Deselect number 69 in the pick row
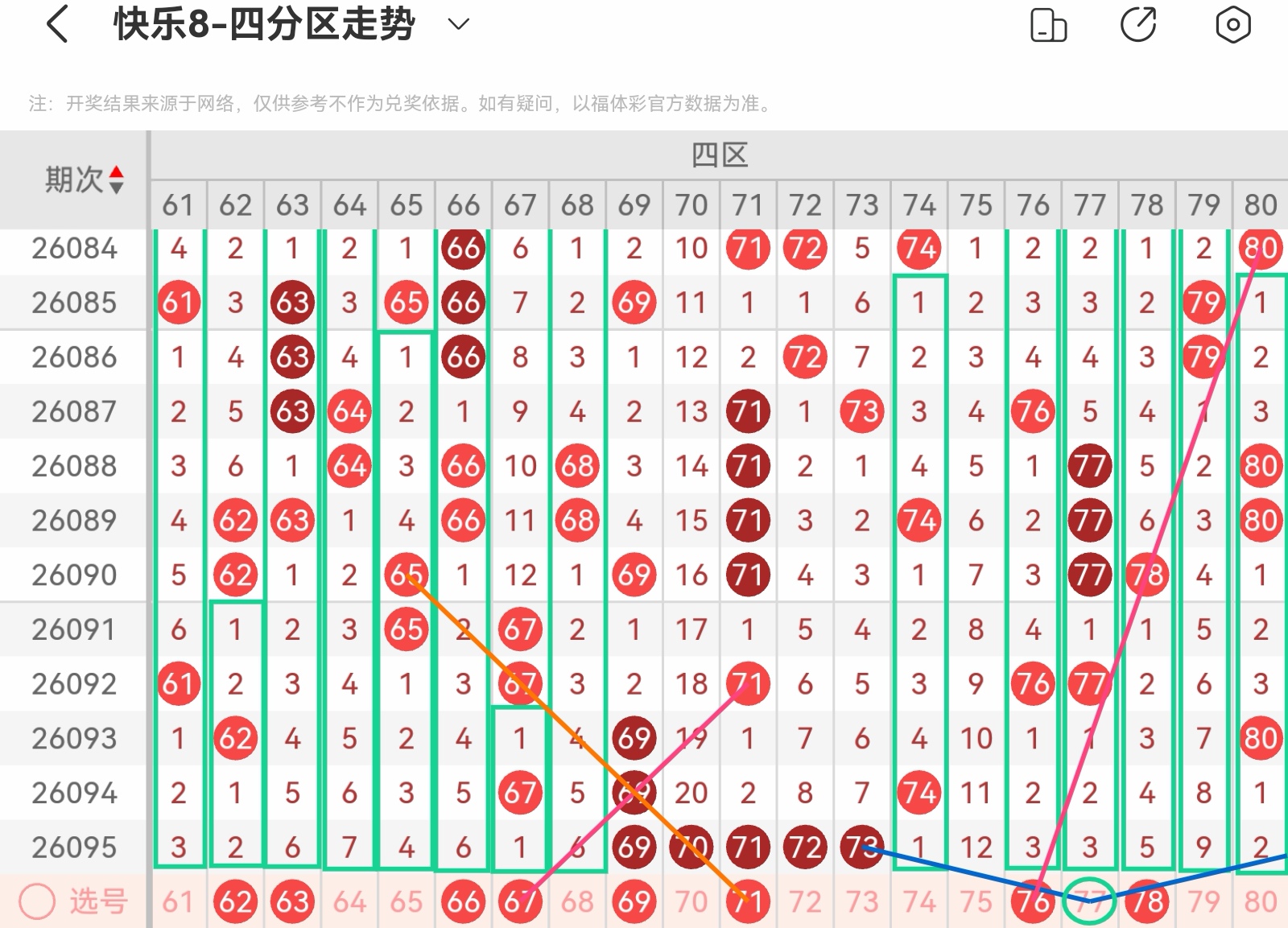The image size is (1288, 928). [x=634, y=901]
